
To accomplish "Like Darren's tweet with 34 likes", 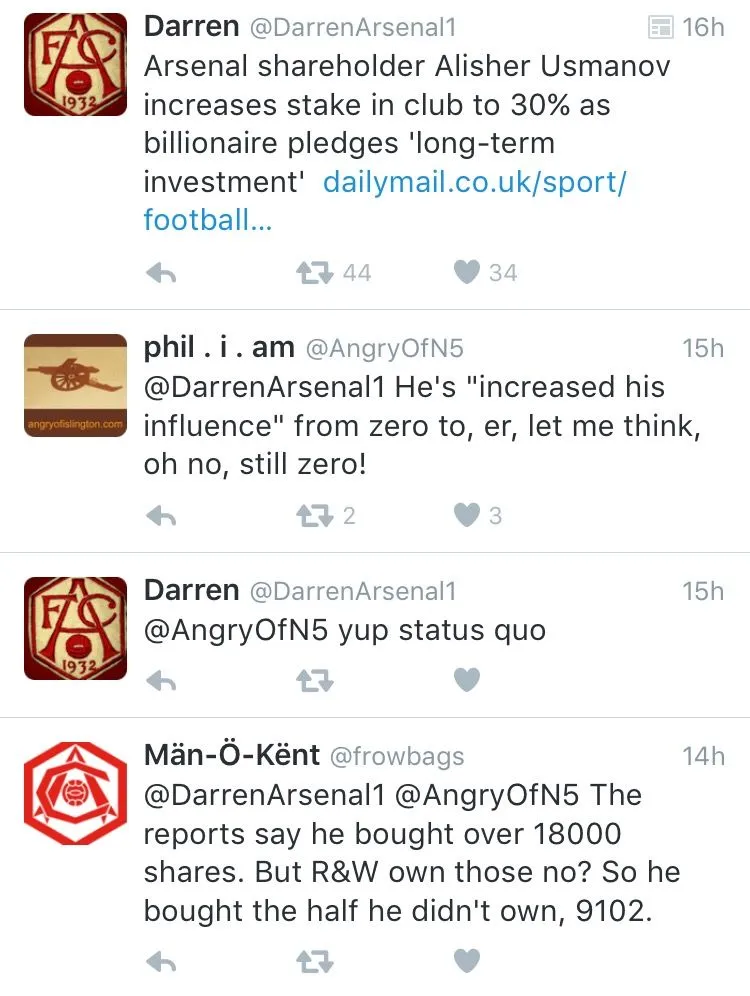I will point(467,272).
